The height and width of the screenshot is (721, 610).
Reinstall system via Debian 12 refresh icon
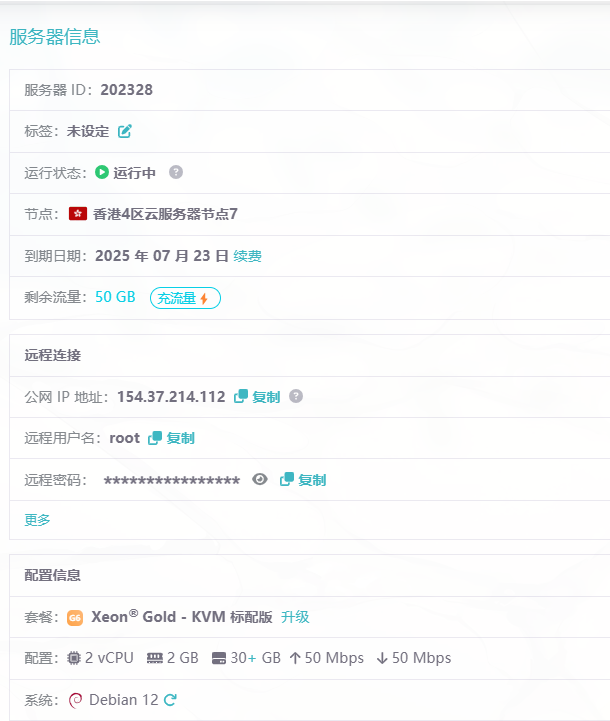[170, 700]
